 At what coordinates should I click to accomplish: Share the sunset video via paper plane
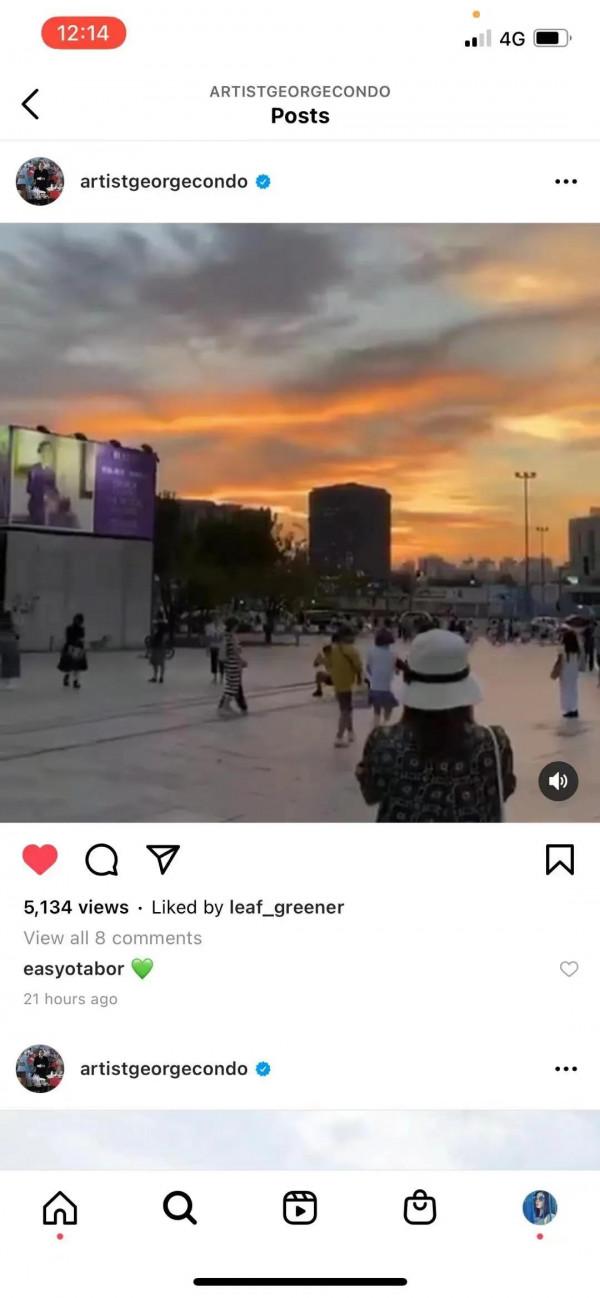(163, 859)
